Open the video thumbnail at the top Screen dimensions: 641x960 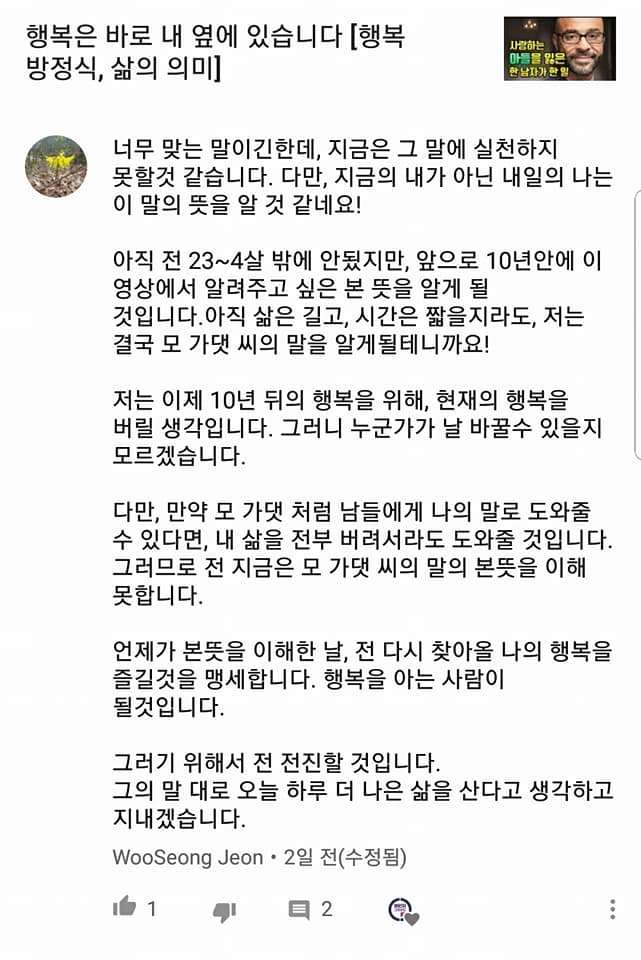point(560,49)
